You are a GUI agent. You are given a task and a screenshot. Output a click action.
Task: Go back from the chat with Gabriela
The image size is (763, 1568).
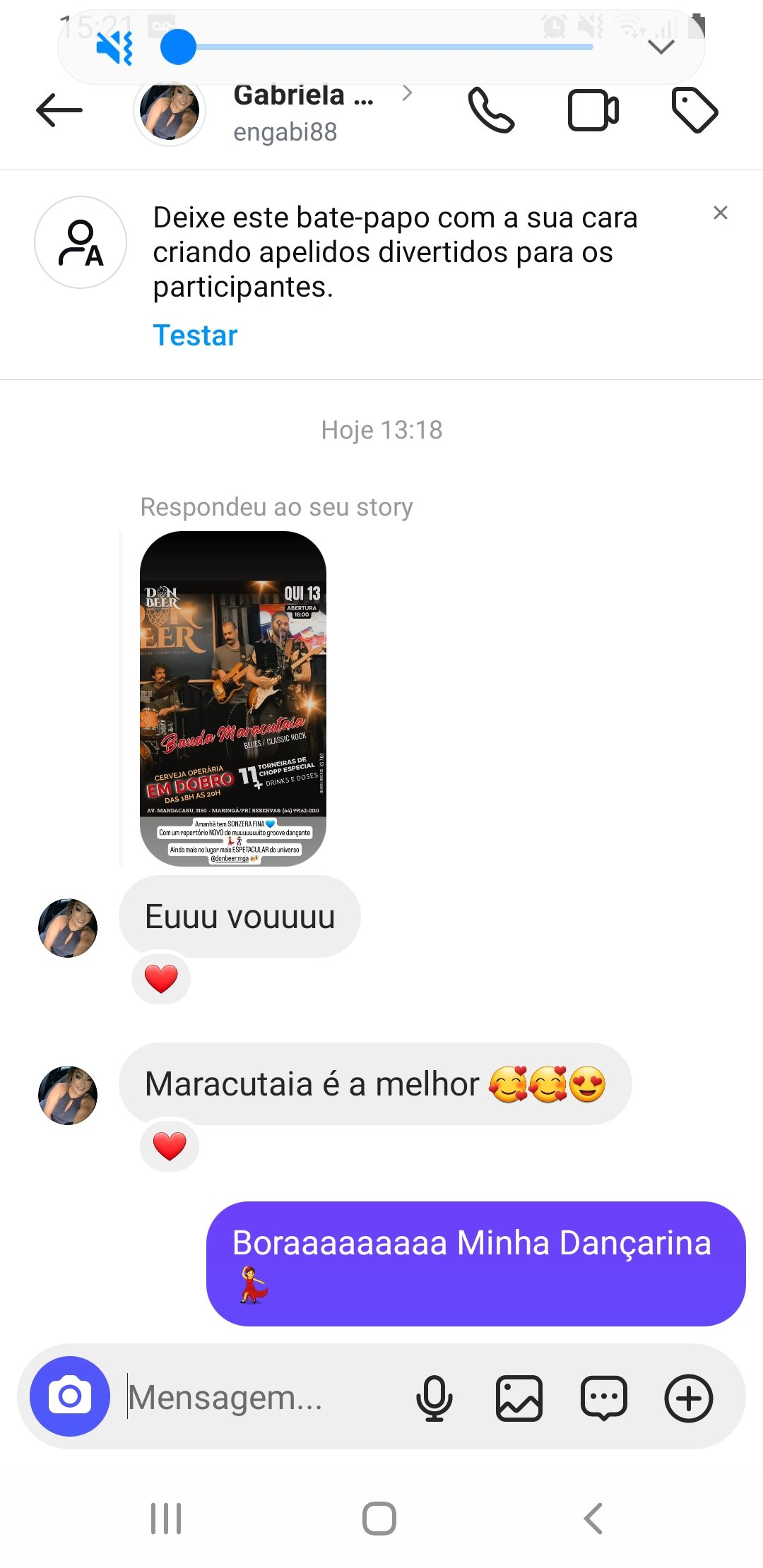tap(59, 110)
